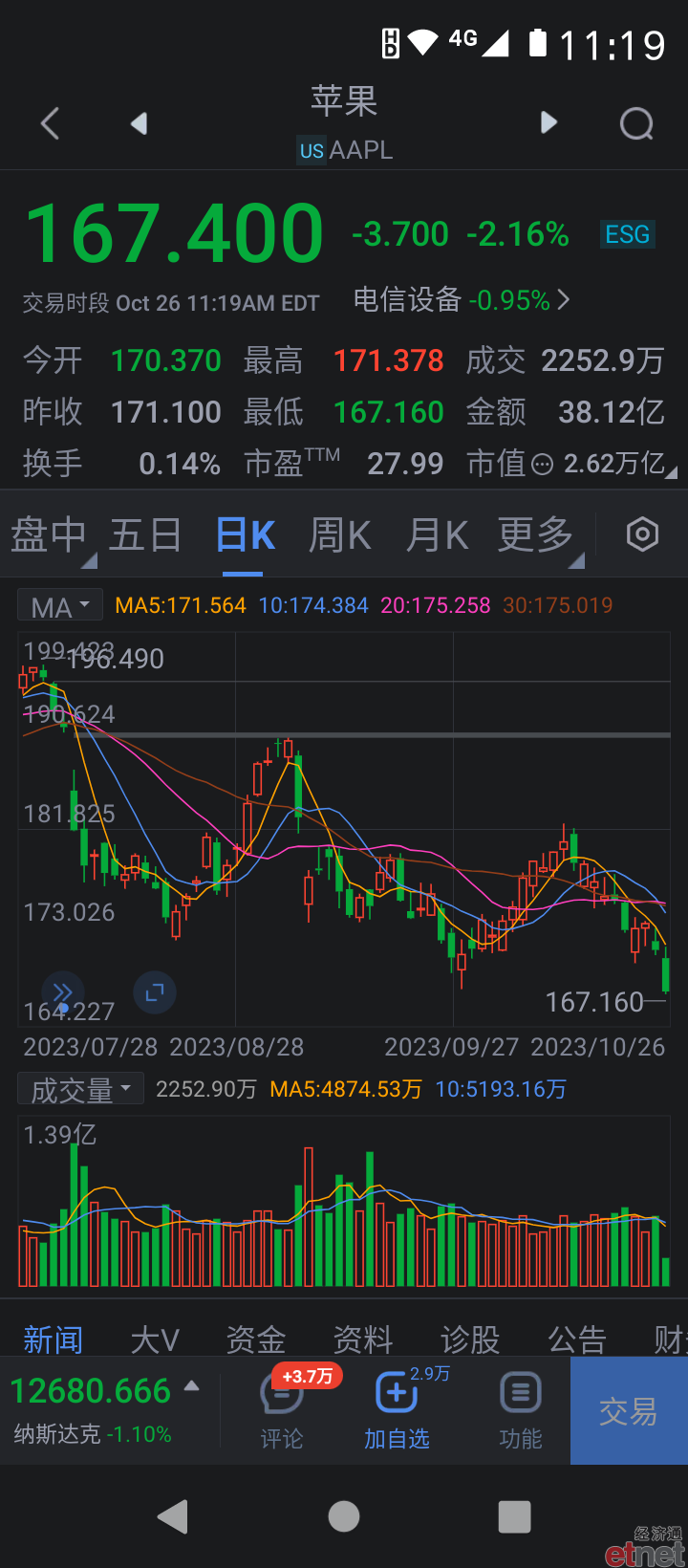This screenshot has height=1568, width=688.
Task: Open the 成交量 indicator dropdown
Action: tap(80, 1089)
